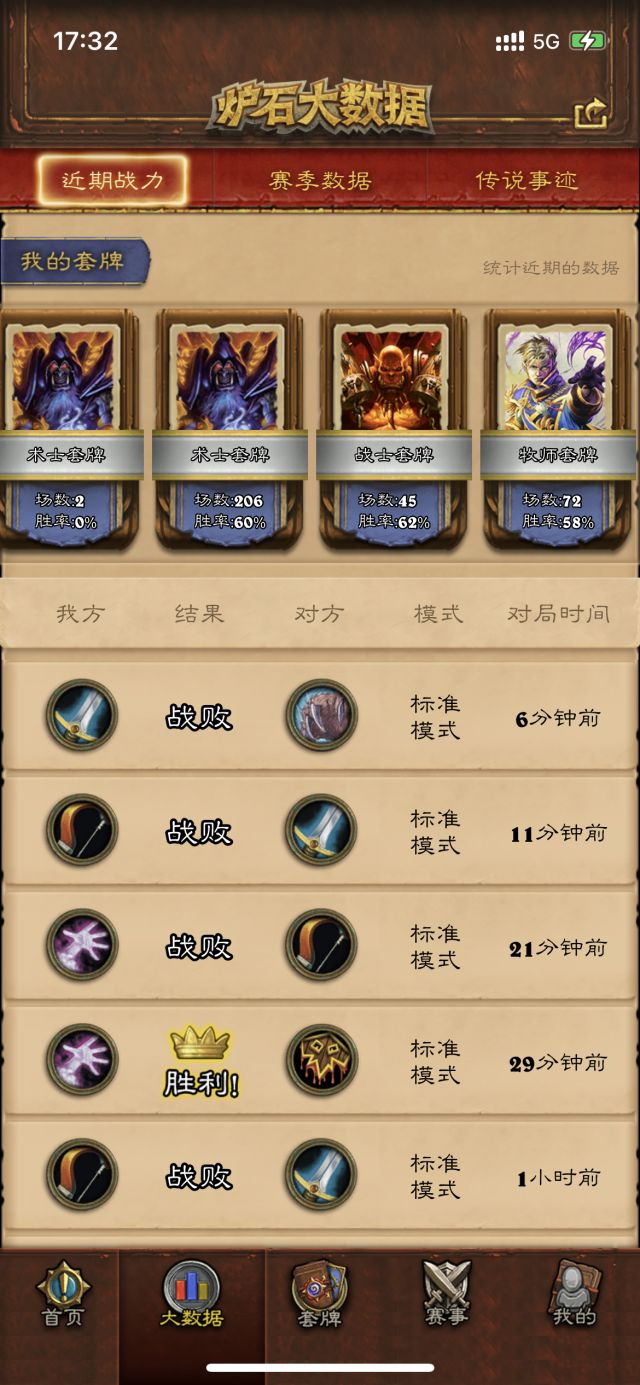Viewport: 640px width, 1385px height.
Task: Open the match from 21分钟前
Action: [x=320, y=946]
